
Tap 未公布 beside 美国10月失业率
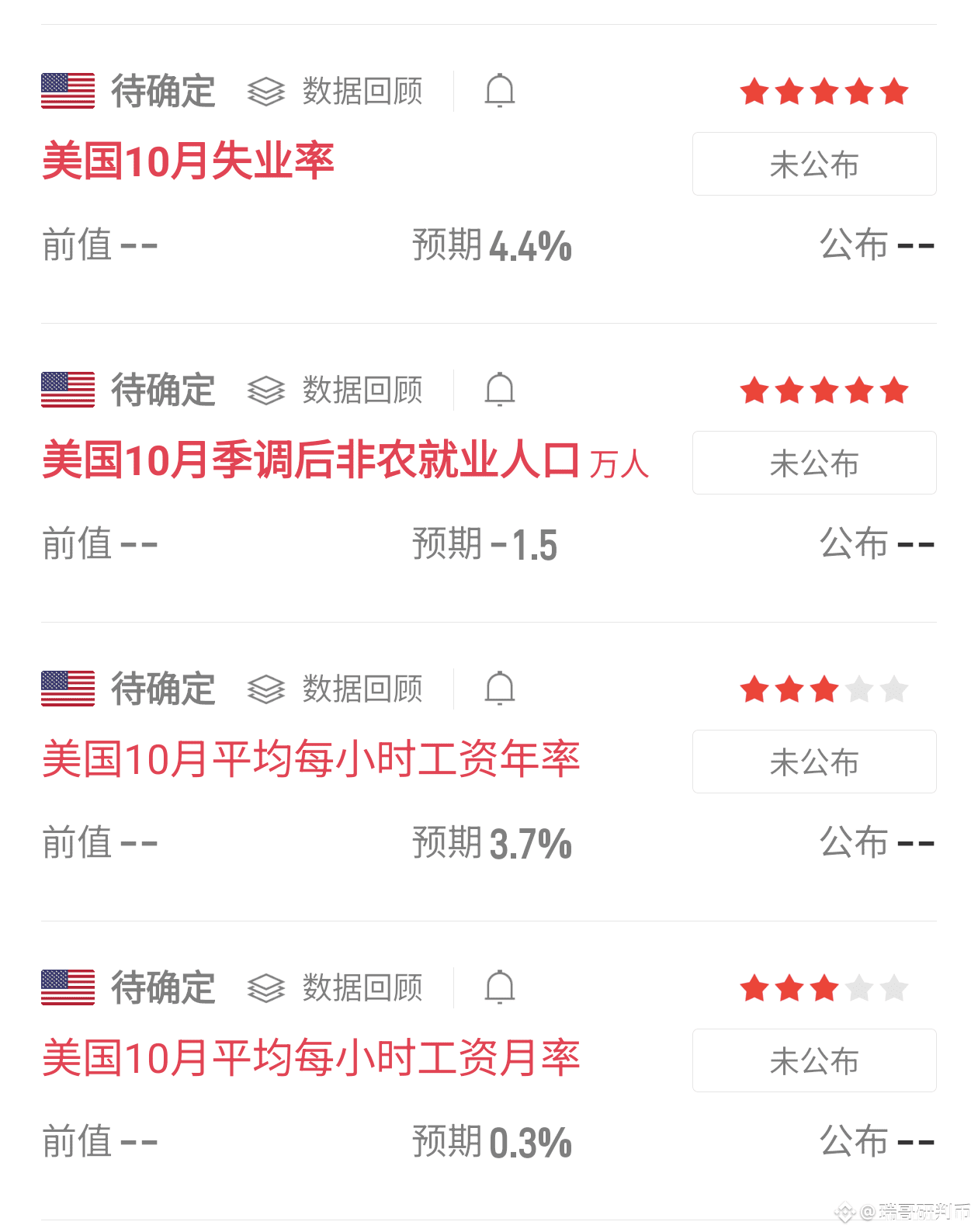[x=813, y=165]
